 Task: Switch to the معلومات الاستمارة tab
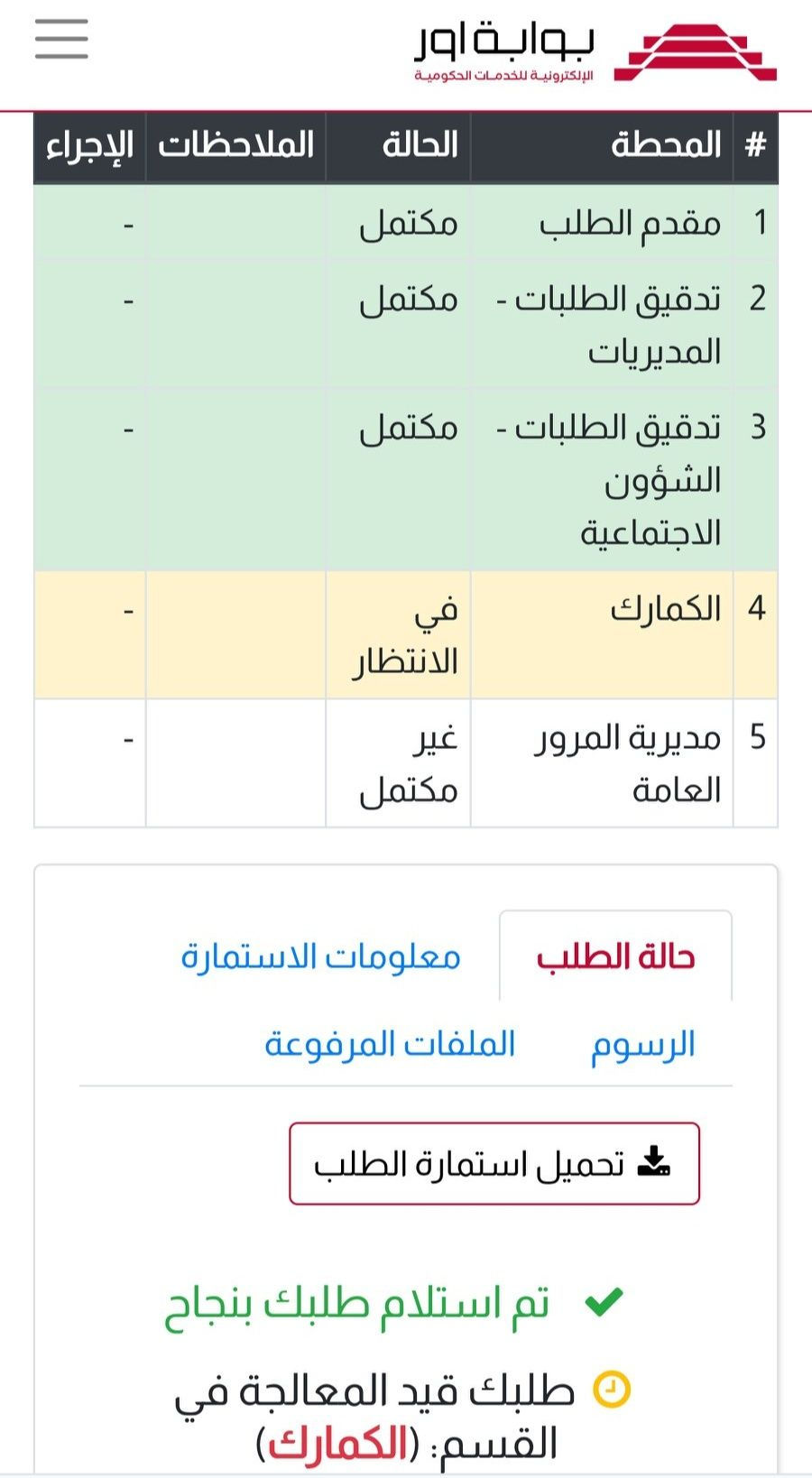(320, 956)
